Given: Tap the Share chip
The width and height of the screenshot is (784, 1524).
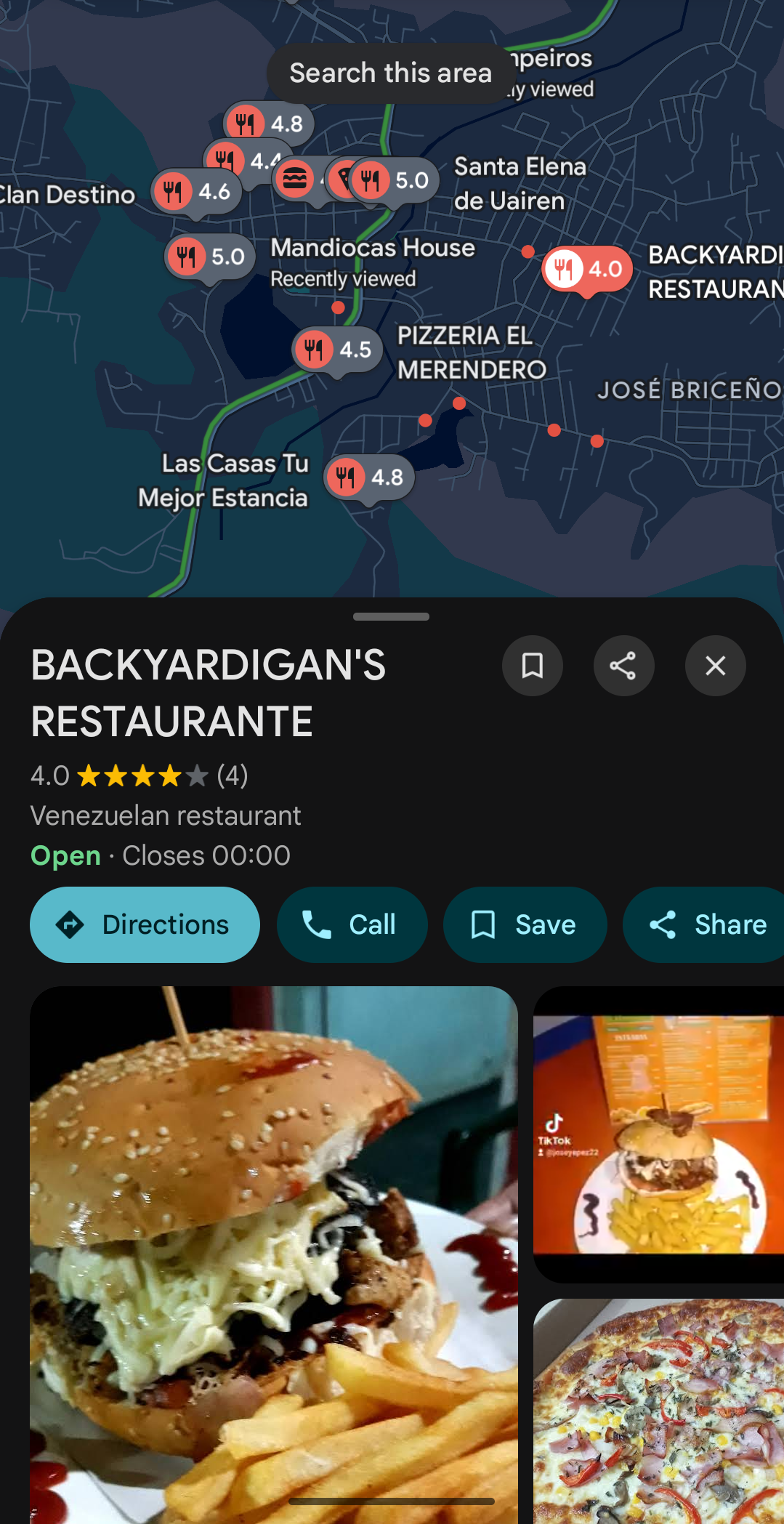Looking at the screenshot, I should [x=703, y=924].
